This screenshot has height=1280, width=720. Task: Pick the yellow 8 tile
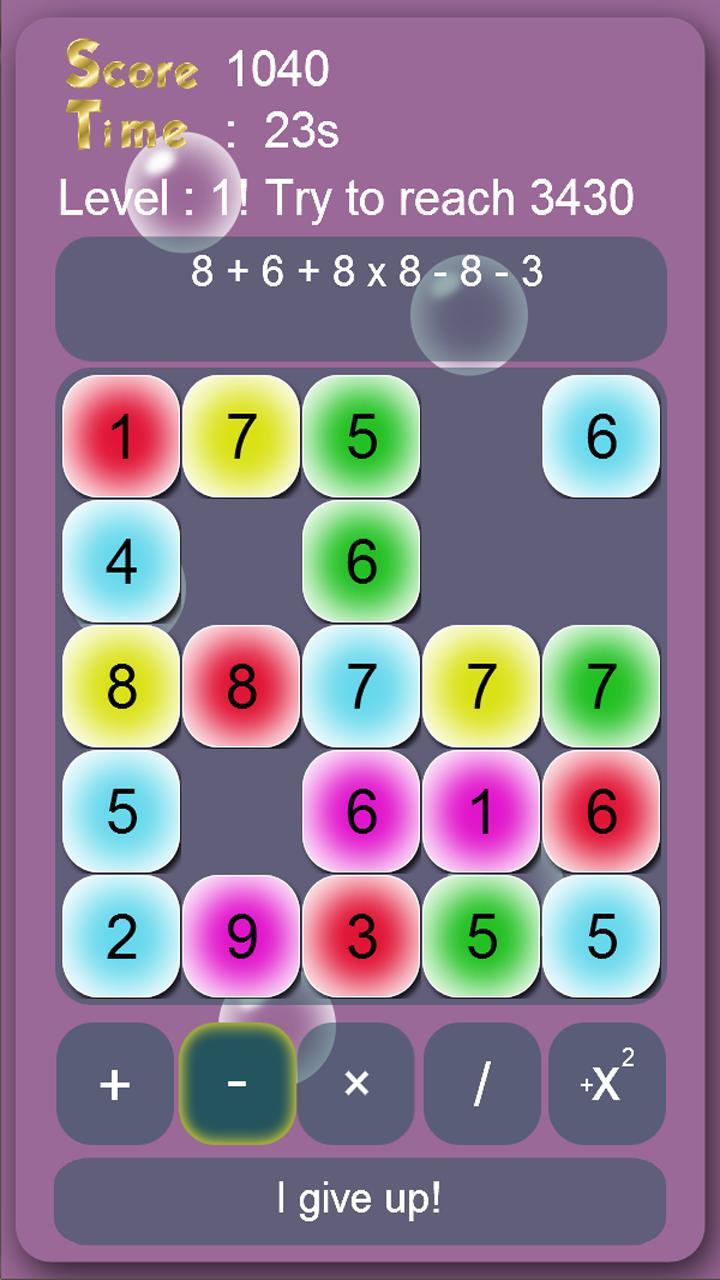(x=121, y=686)
